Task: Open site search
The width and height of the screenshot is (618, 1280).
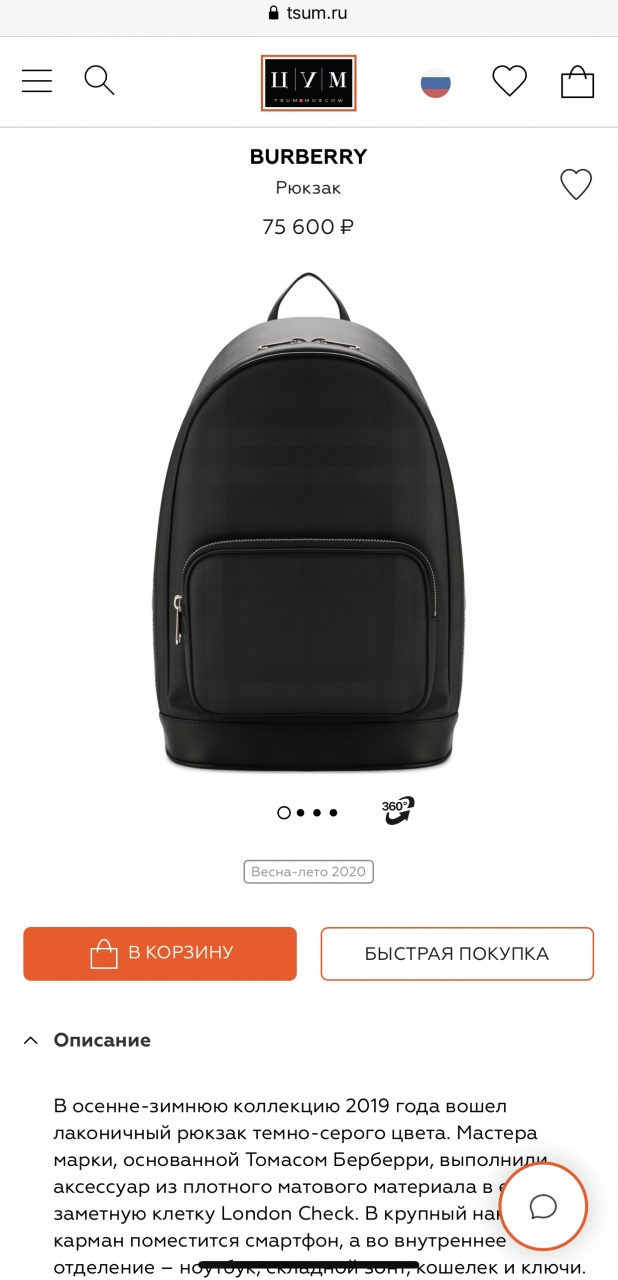Action: pos(99,80)
